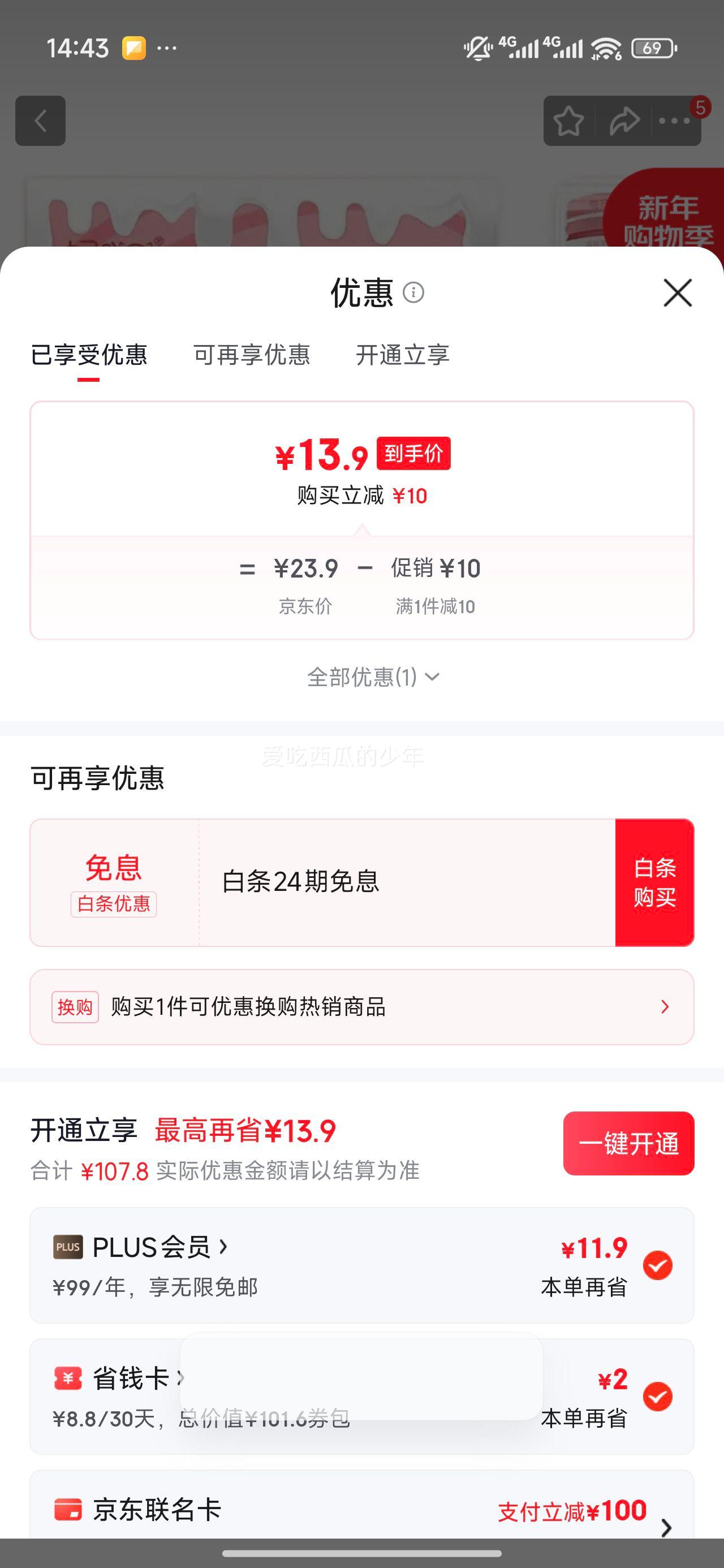Select the star favorite icon

pyautogui.click(x=570, y=120)
